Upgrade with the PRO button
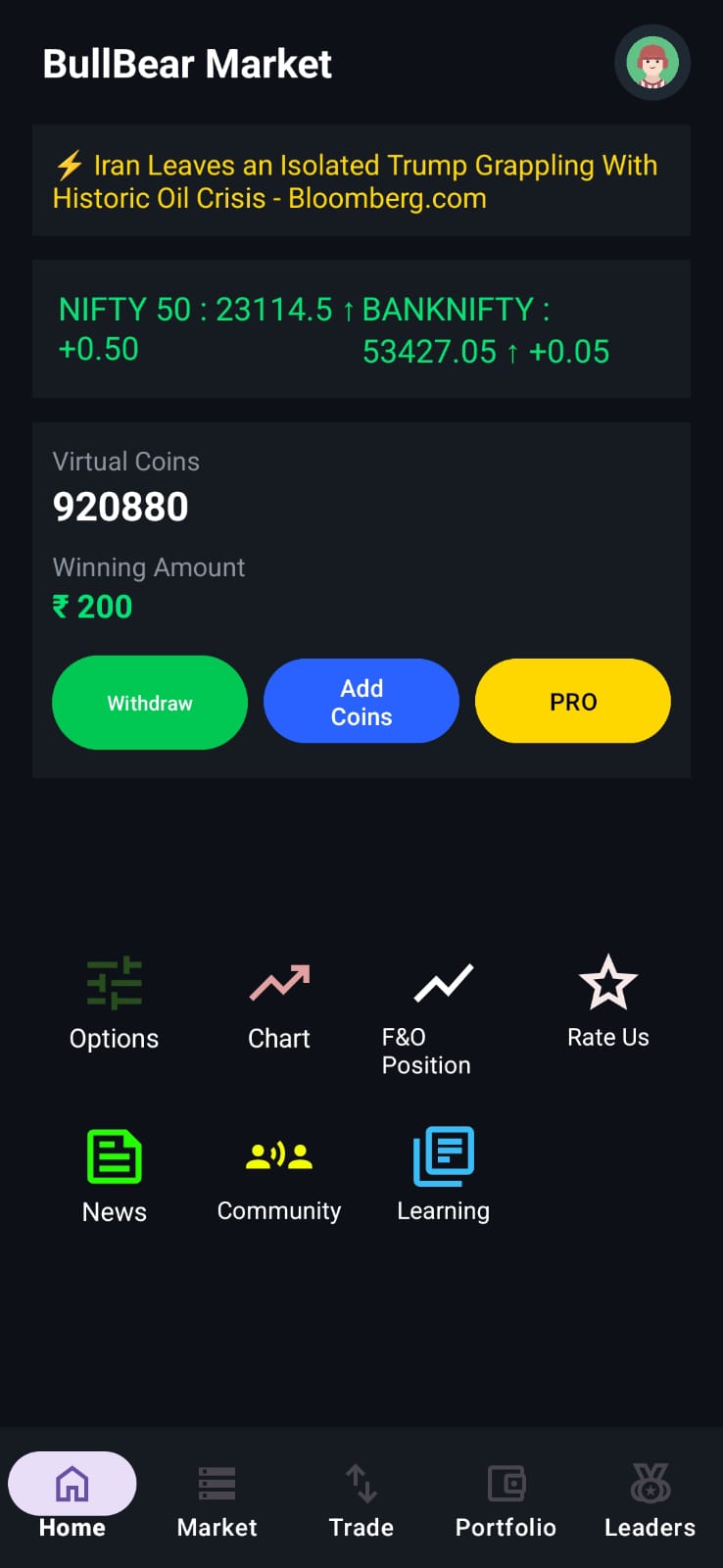 coord(573,702)
